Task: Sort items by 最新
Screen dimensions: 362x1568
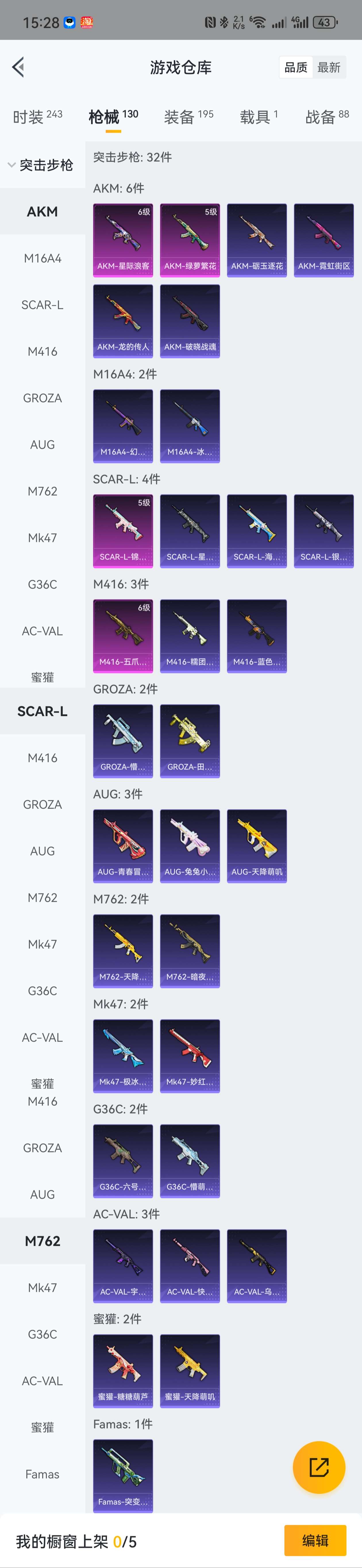Action: pos(329,68)
